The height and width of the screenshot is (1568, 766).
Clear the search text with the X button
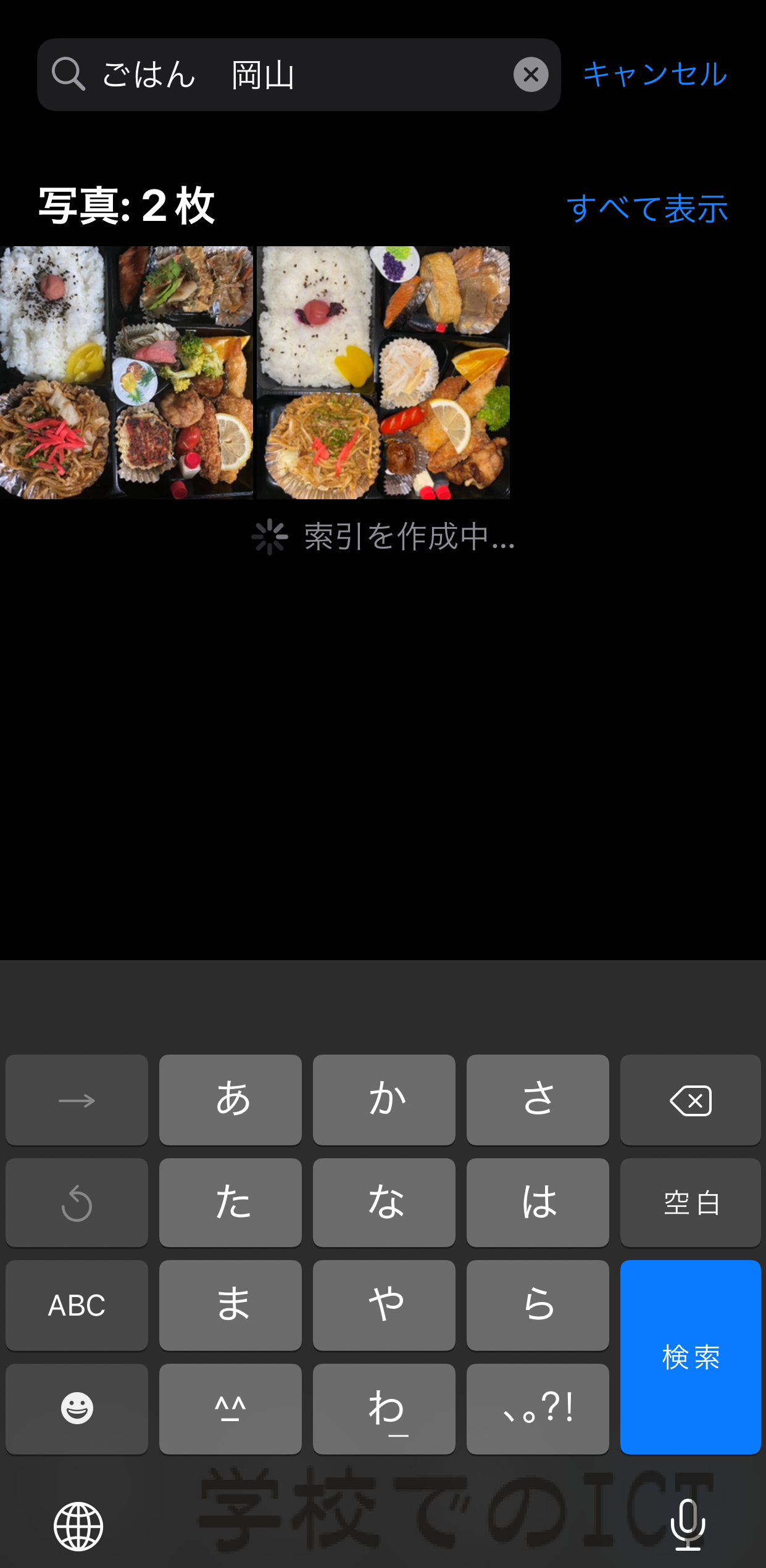pyautogui.click(x=531, y=75)
